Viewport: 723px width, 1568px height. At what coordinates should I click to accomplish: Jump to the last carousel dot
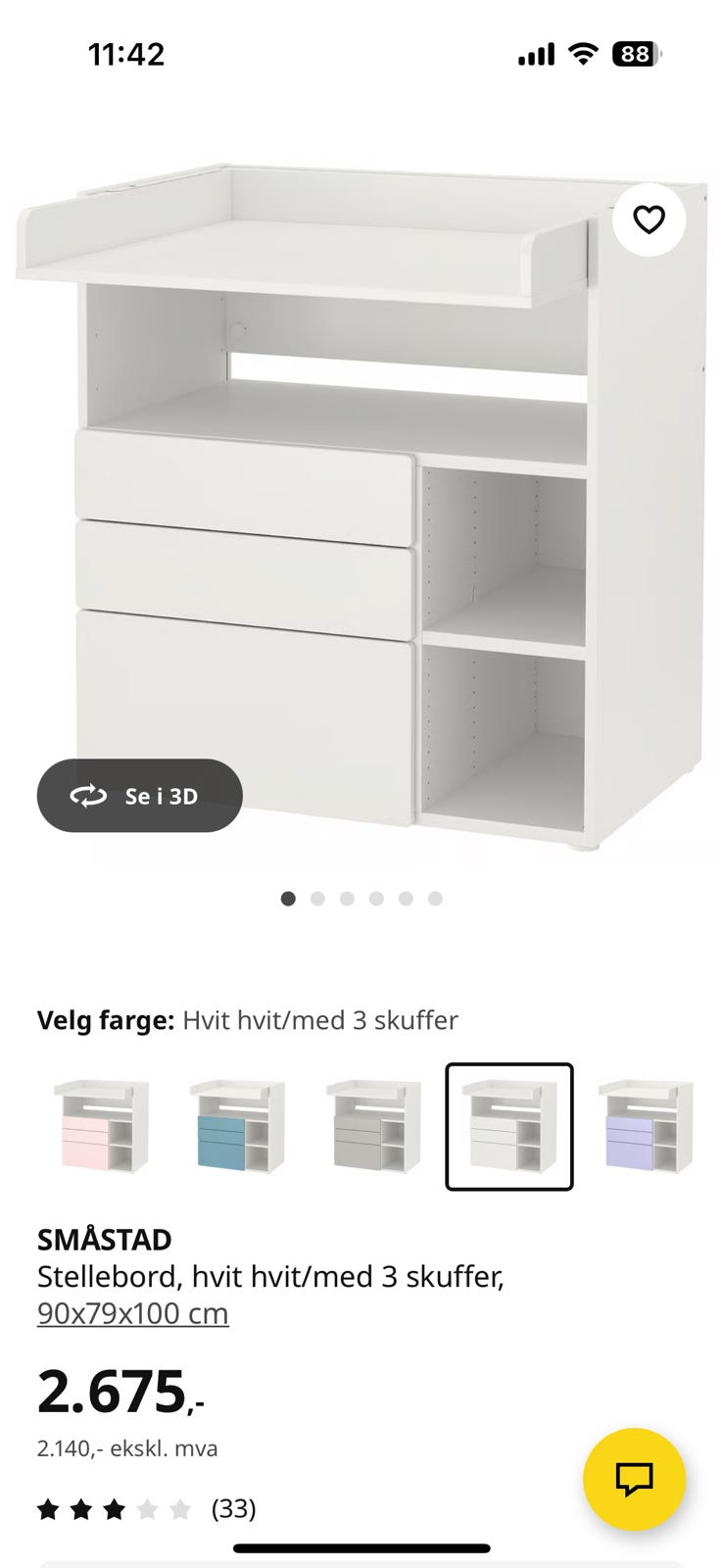coord(435,898)
